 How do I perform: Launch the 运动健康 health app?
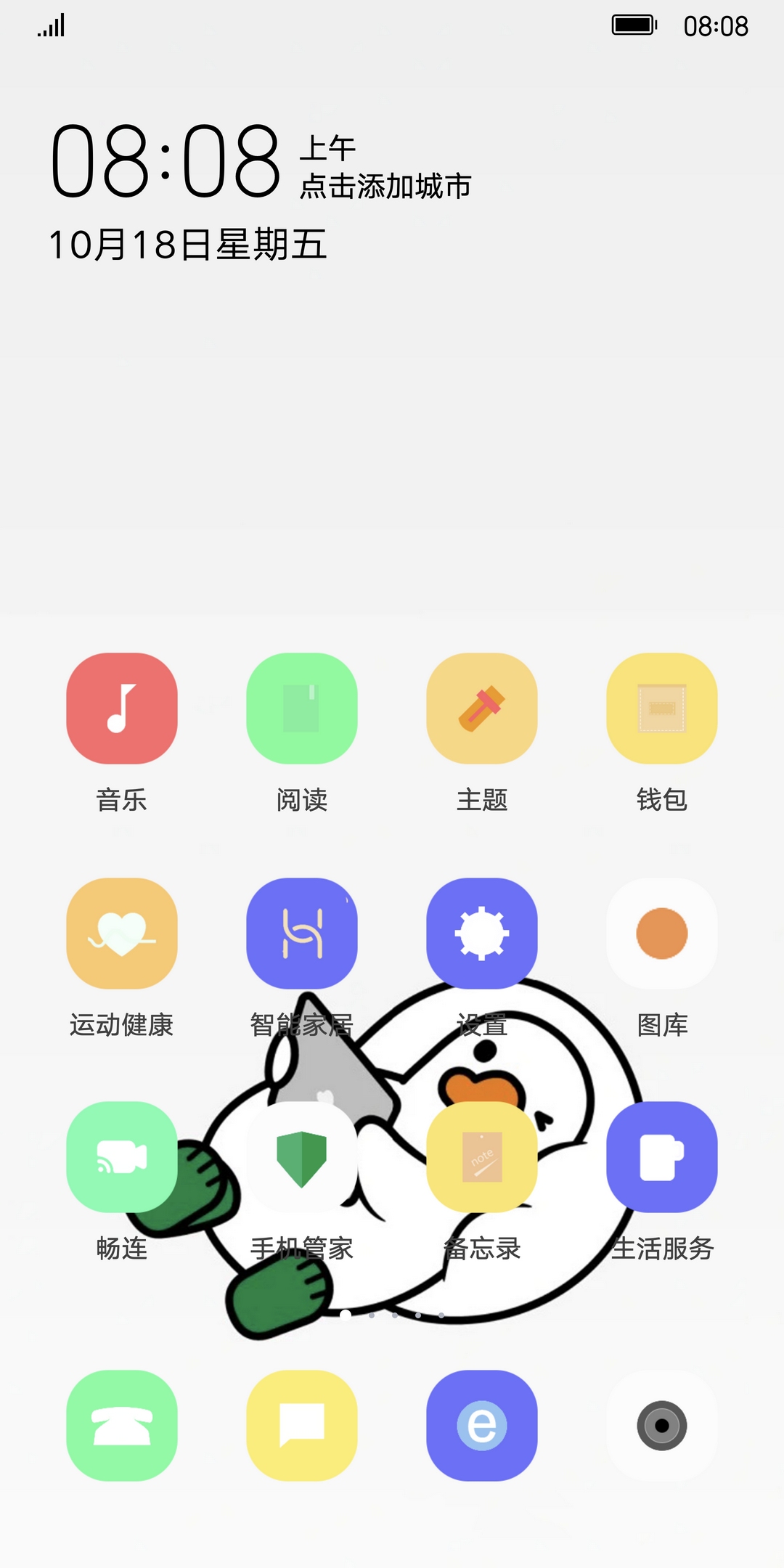[122, 933]
